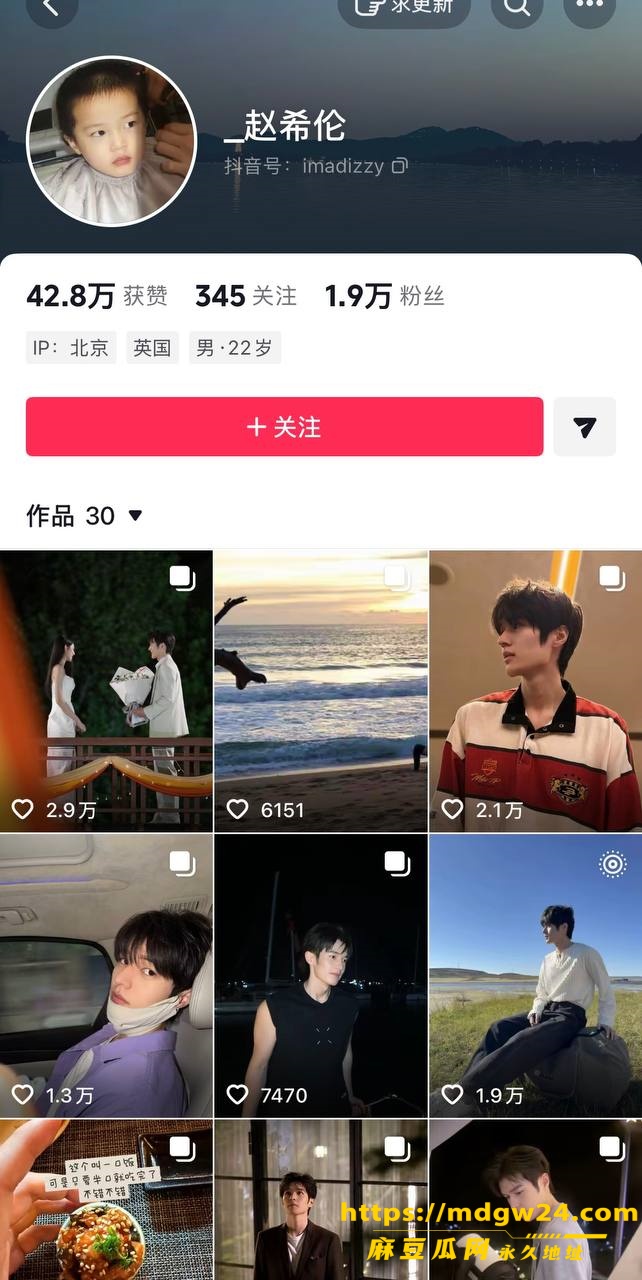Open the food photo post

(x=106, y=1200)
